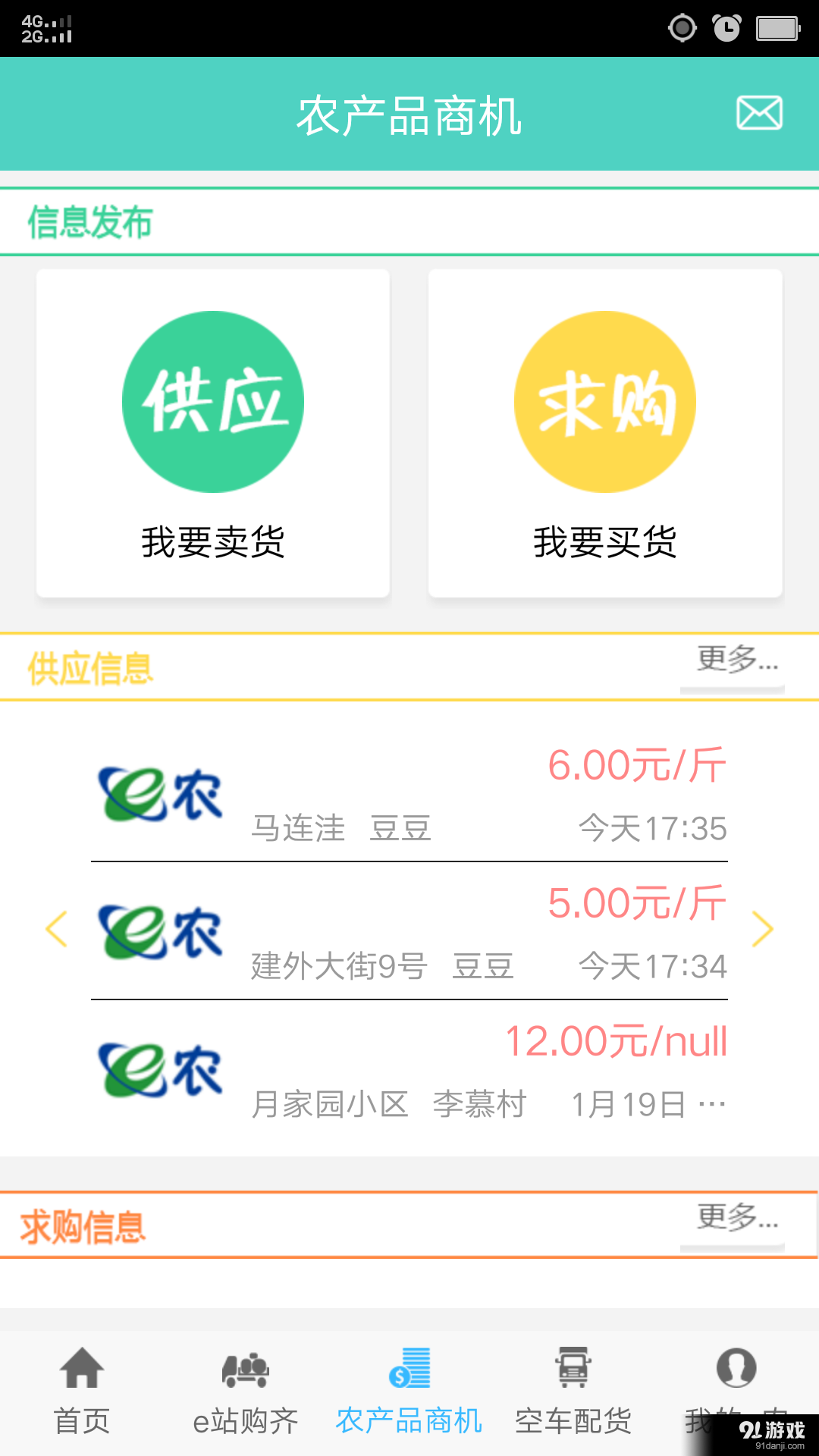
Task: Expand the right arrow chevron in supply list
Action: pos(761,929)
